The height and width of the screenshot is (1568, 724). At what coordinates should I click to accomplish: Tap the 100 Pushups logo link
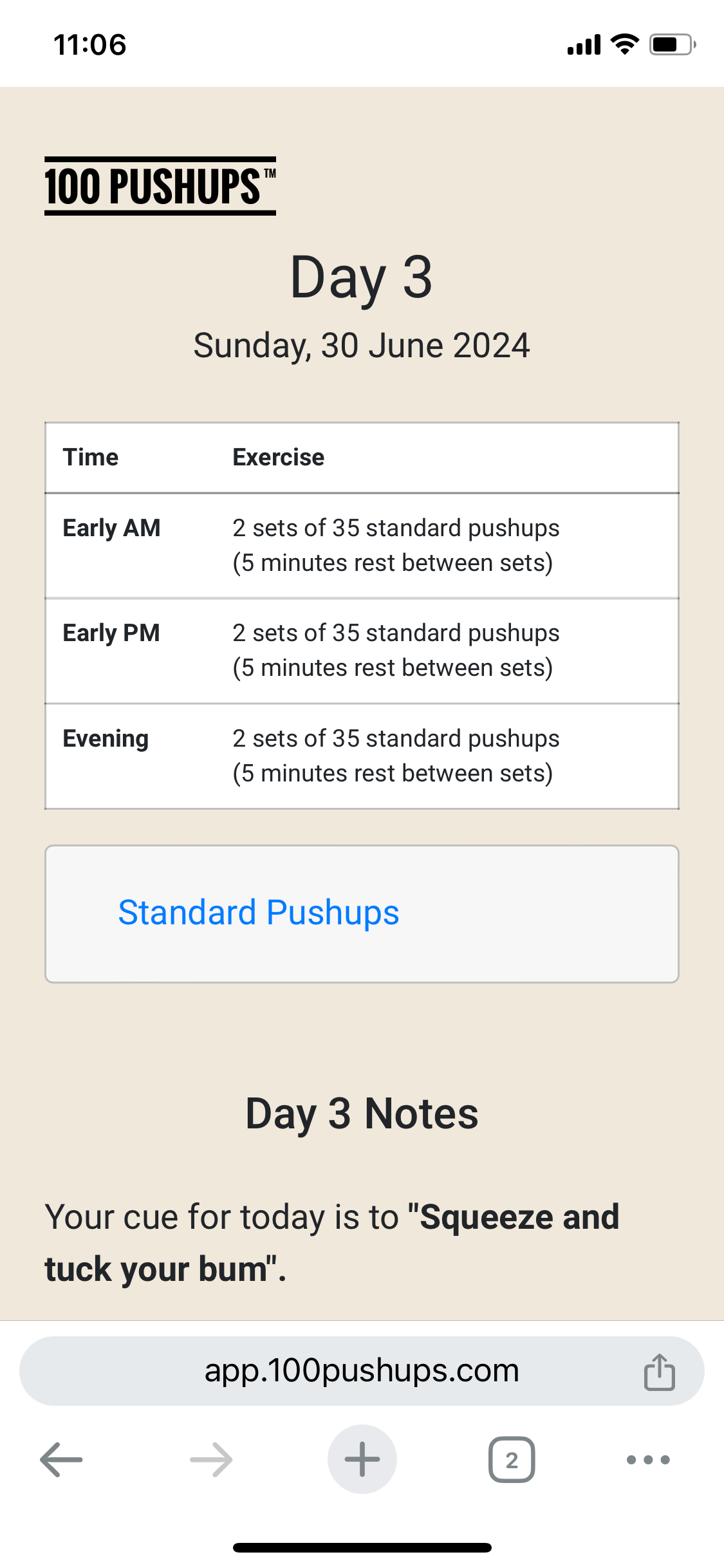tap(160, 186)
